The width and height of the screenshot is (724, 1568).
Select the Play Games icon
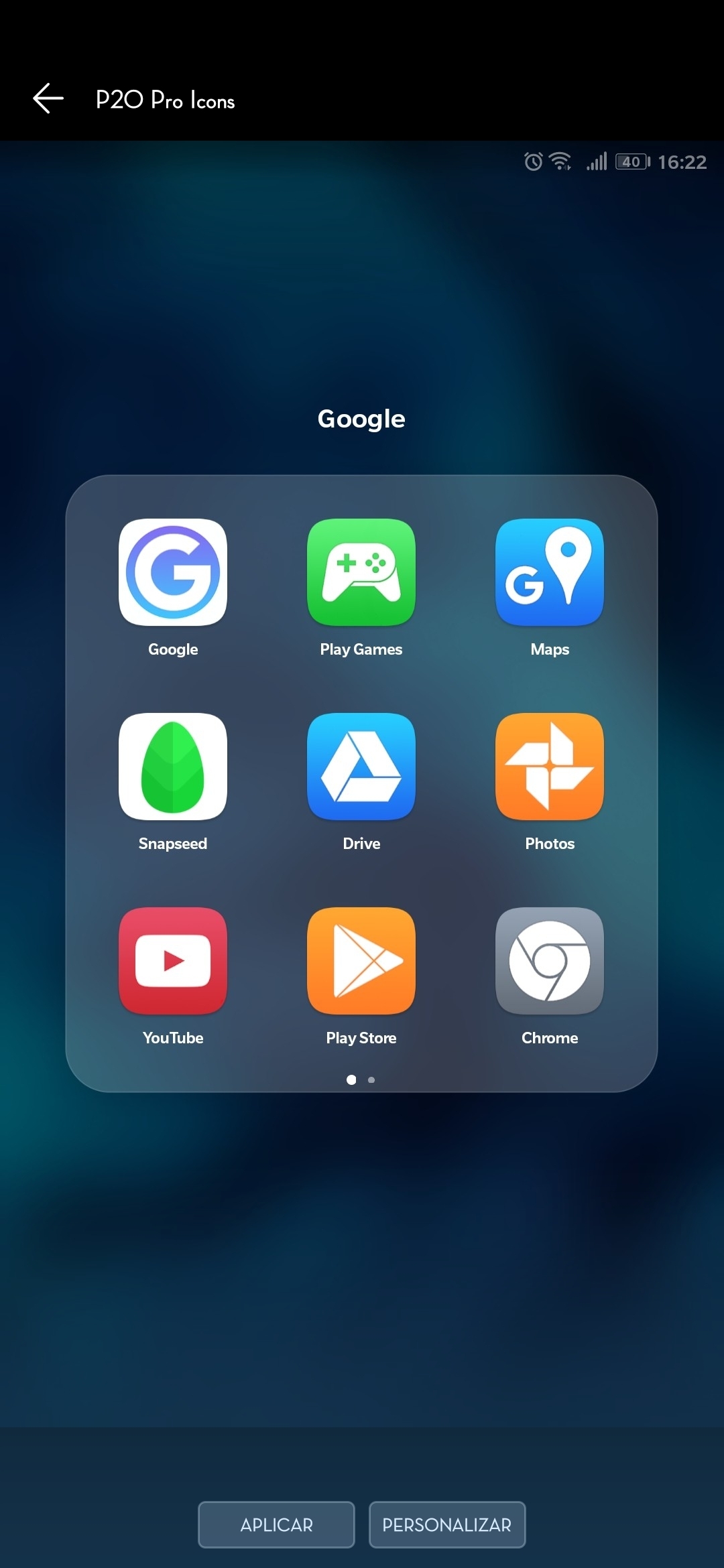(x=361, y=573)
